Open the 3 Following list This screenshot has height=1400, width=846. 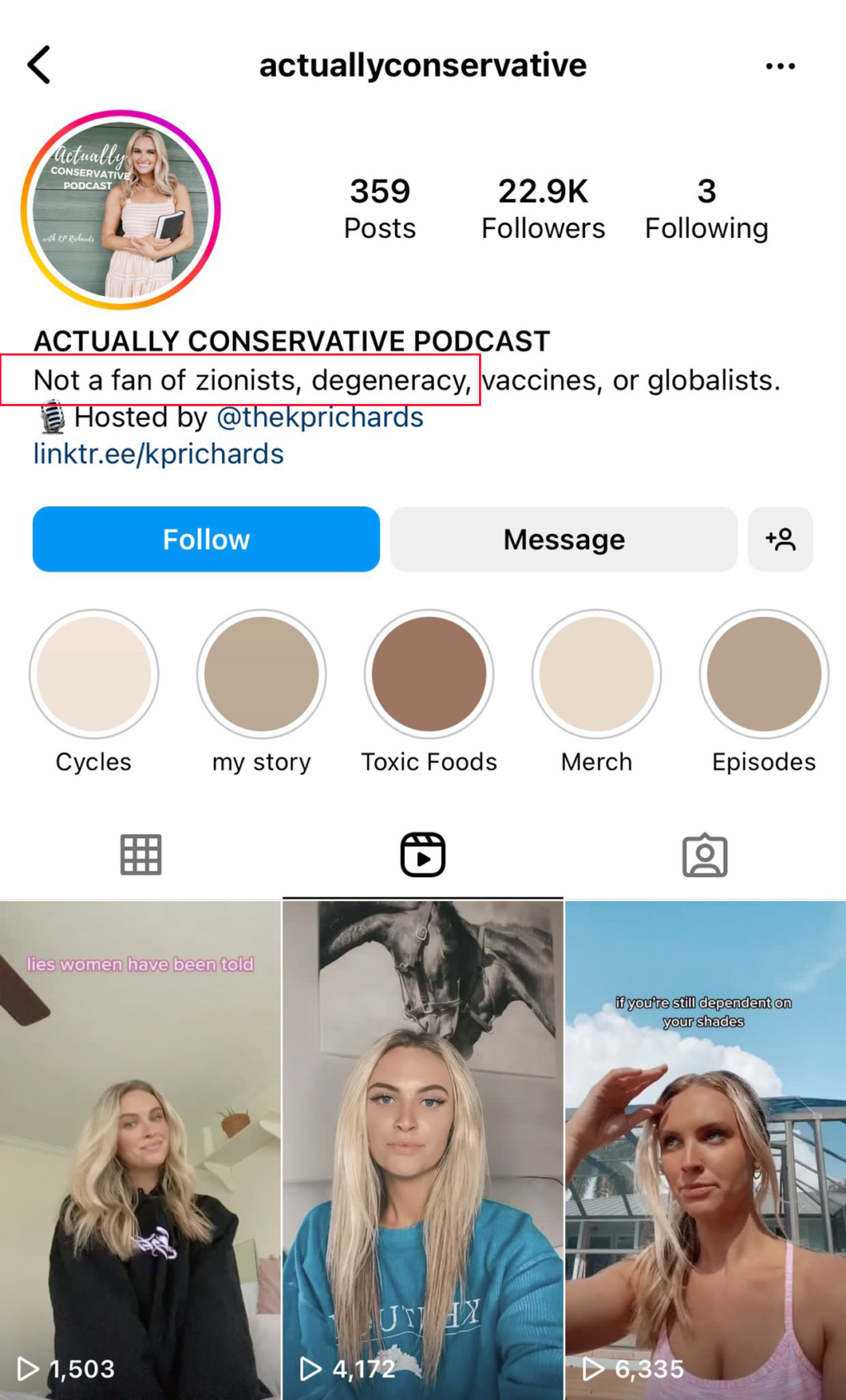(x=706, y=209)
